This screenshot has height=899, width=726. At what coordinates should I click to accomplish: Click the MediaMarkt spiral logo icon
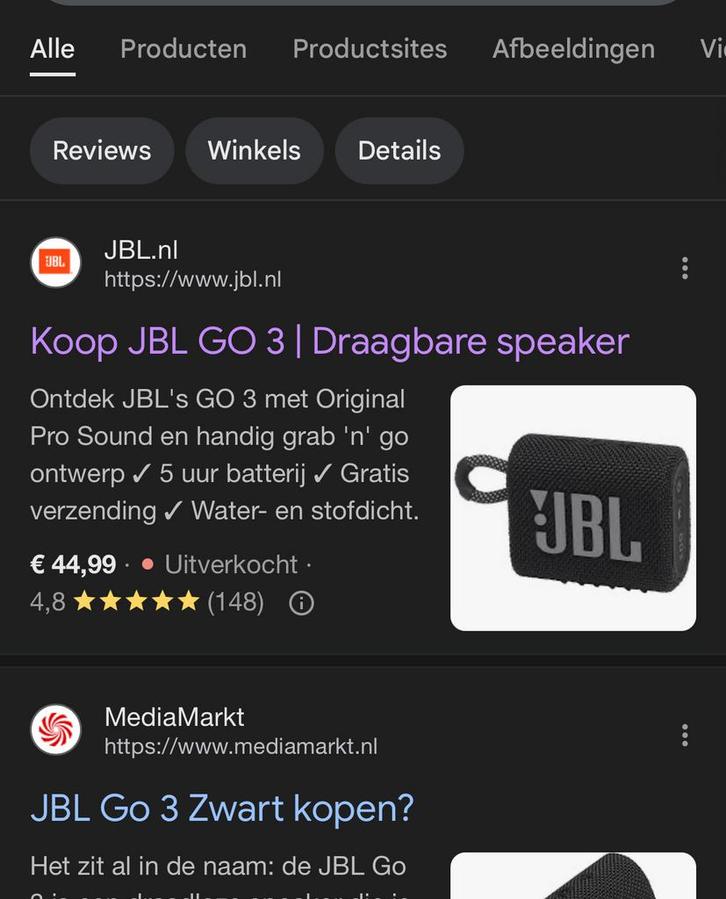pyautogui.click(x=55, y=730)
